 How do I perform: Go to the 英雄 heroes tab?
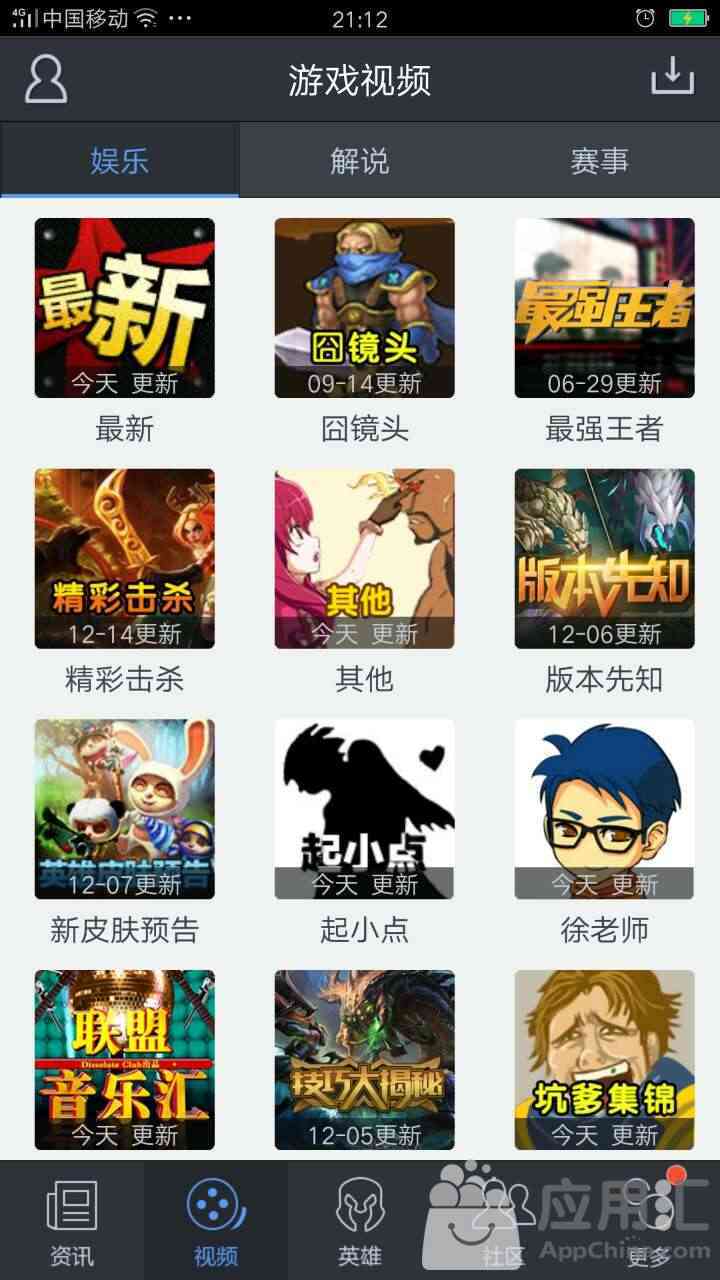360,1220
